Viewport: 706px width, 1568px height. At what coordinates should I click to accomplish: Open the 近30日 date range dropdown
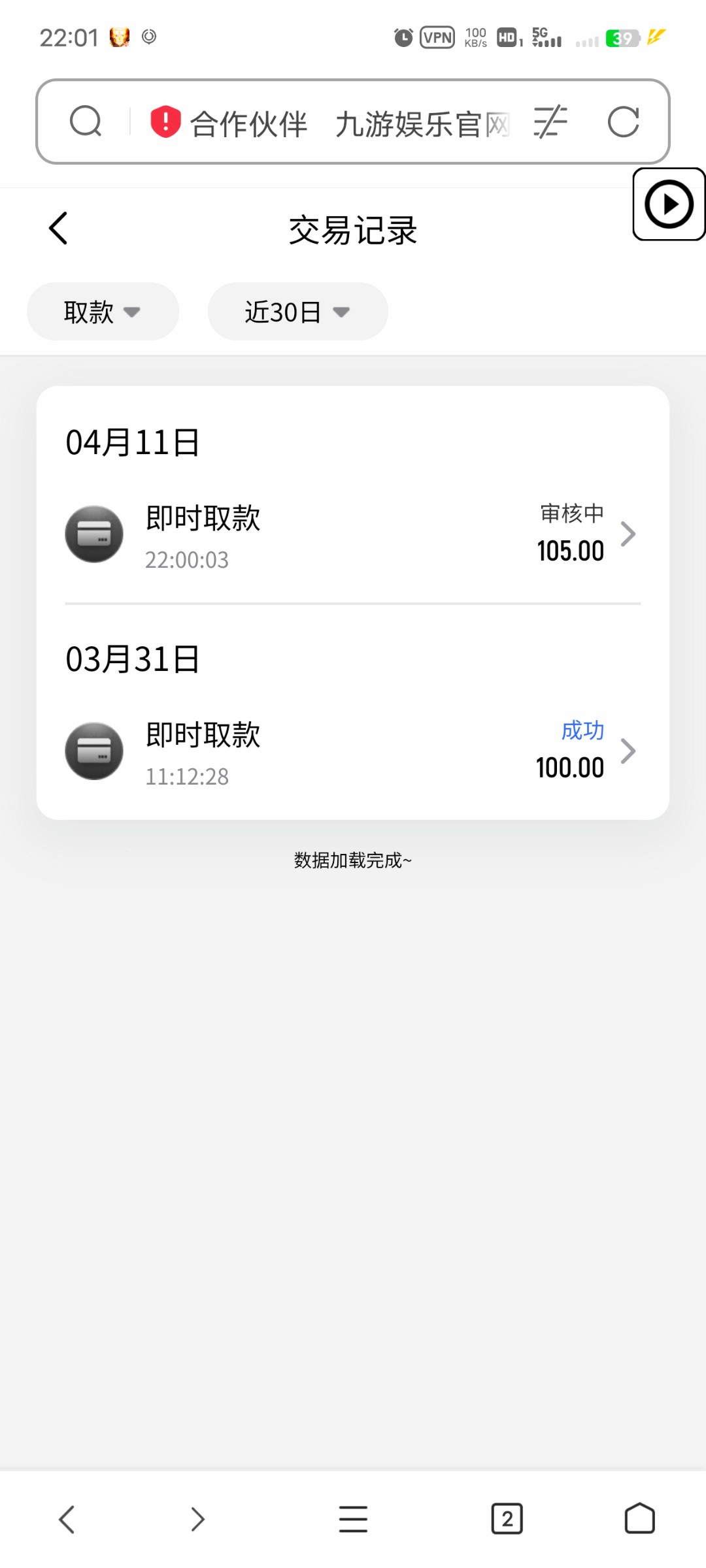[x=297, y=312]
